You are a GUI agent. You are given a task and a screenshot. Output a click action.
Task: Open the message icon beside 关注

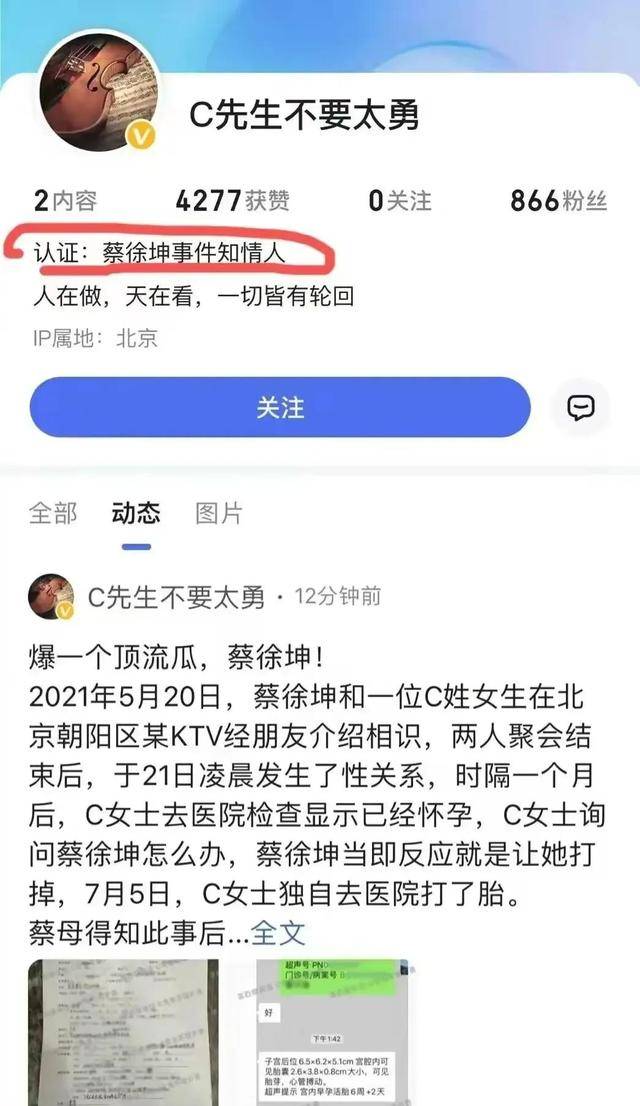click(x=581, y=407)
